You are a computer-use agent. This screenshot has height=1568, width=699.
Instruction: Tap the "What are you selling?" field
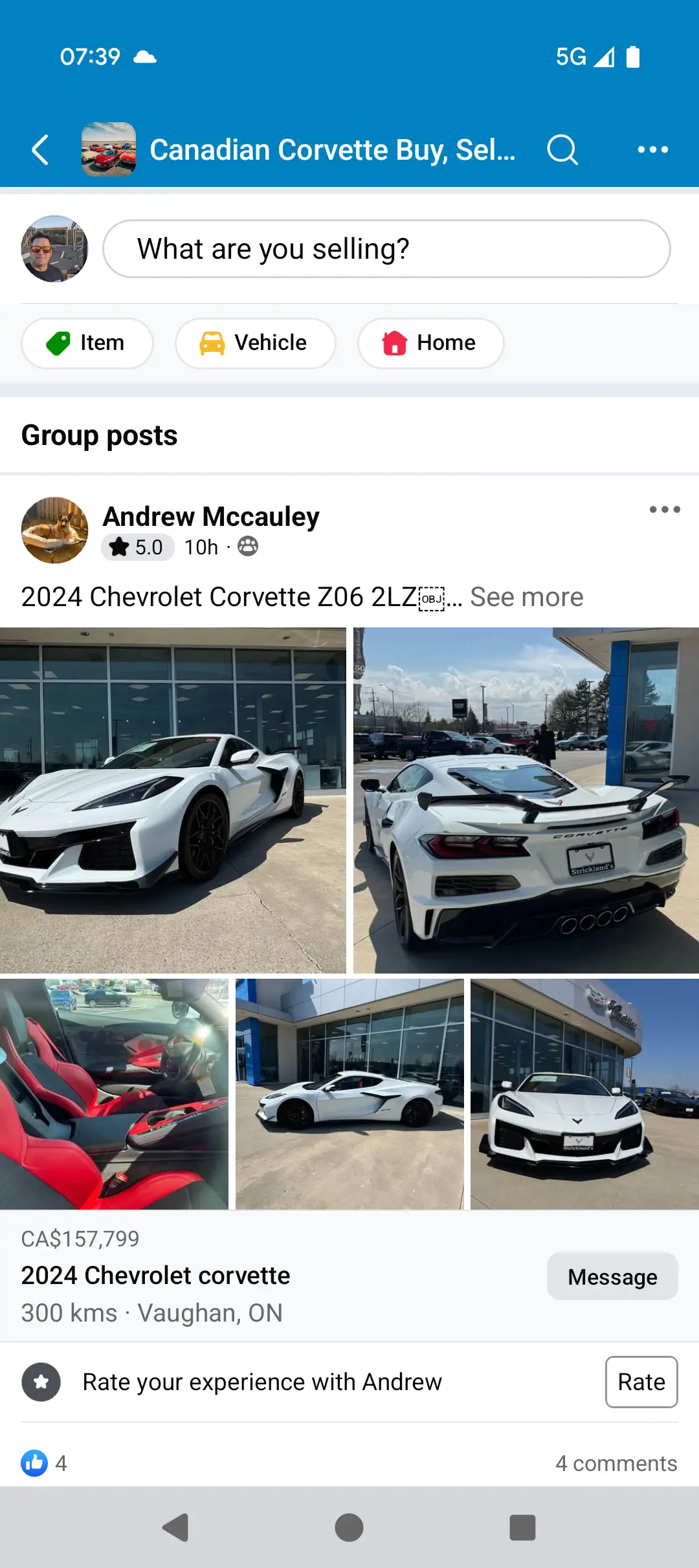386,249
